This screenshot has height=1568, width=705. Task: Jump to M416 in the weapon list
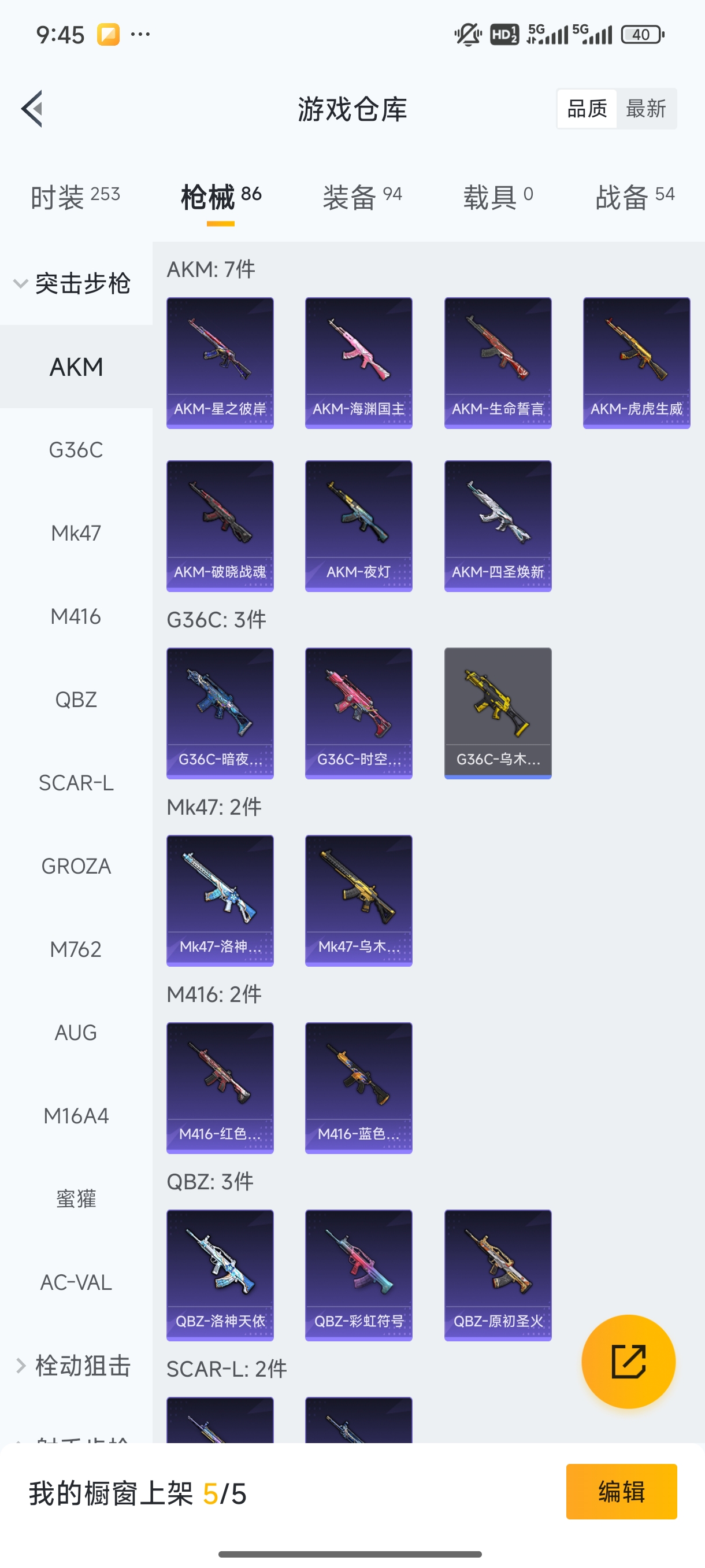(76, 616)
